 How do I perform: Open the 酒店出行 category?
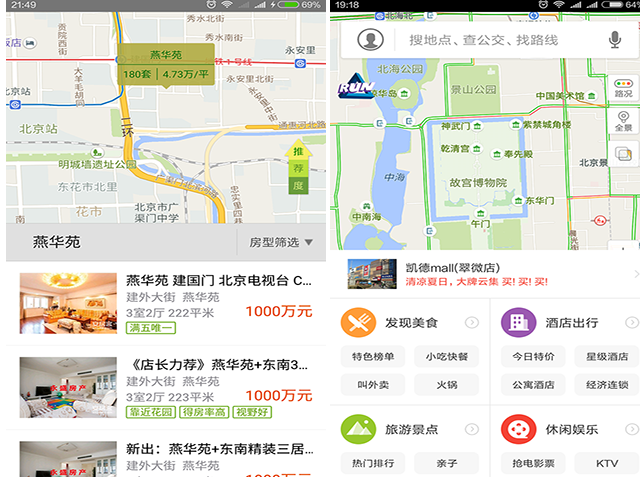(x=570, y=322)
